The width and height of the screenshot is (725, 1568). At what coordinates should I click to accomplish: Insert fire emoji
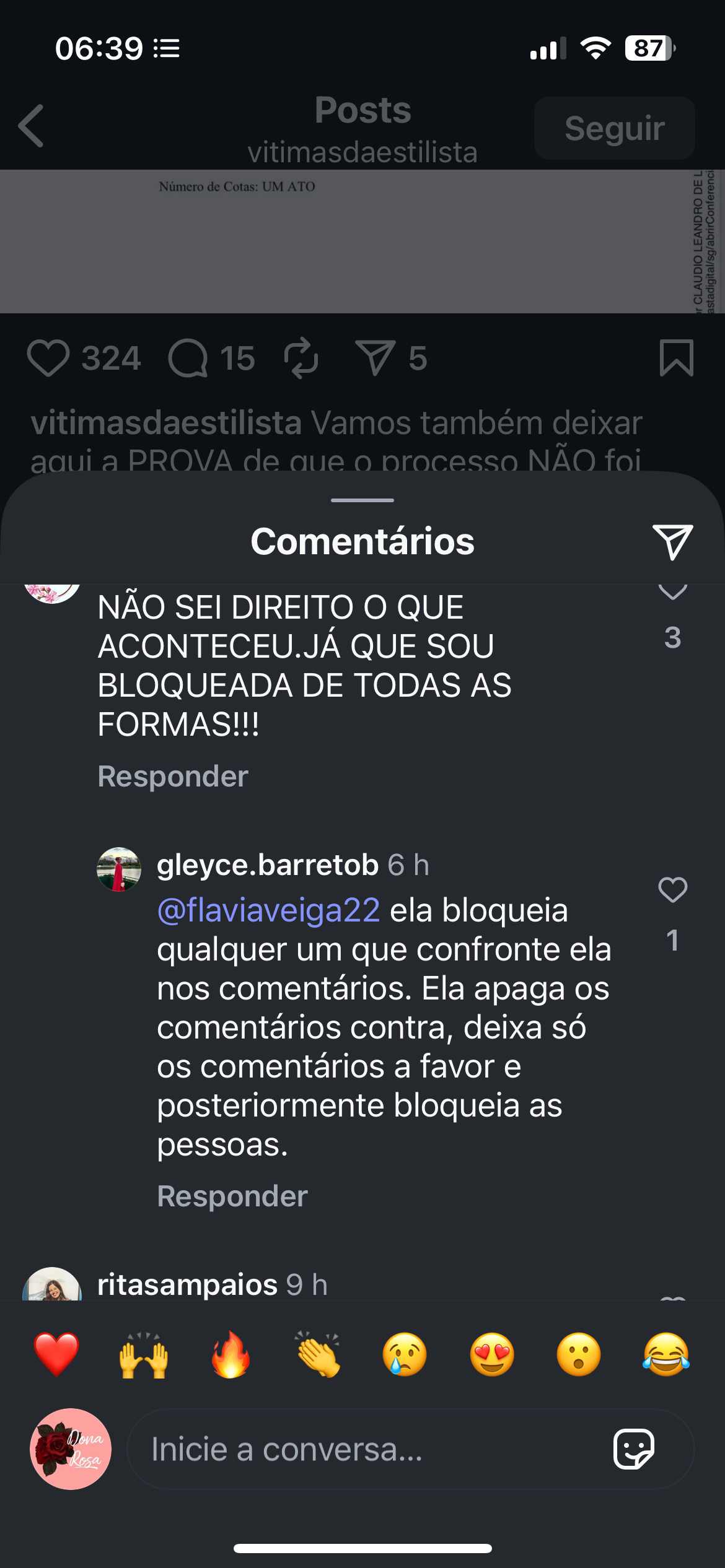231,1354
